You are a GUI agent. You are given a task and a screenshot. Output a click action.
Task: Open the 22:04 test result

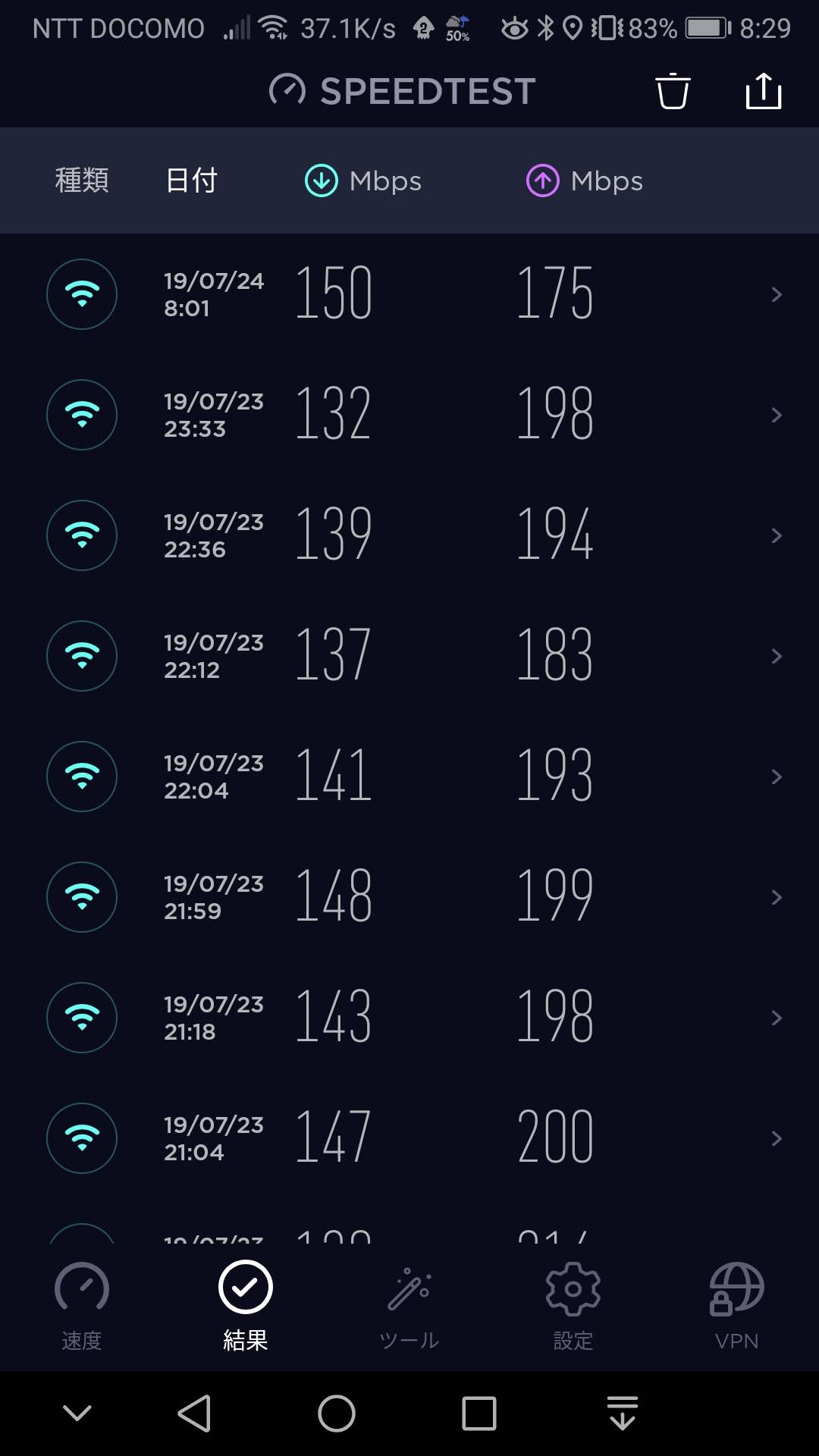click(x=409, y=777)
